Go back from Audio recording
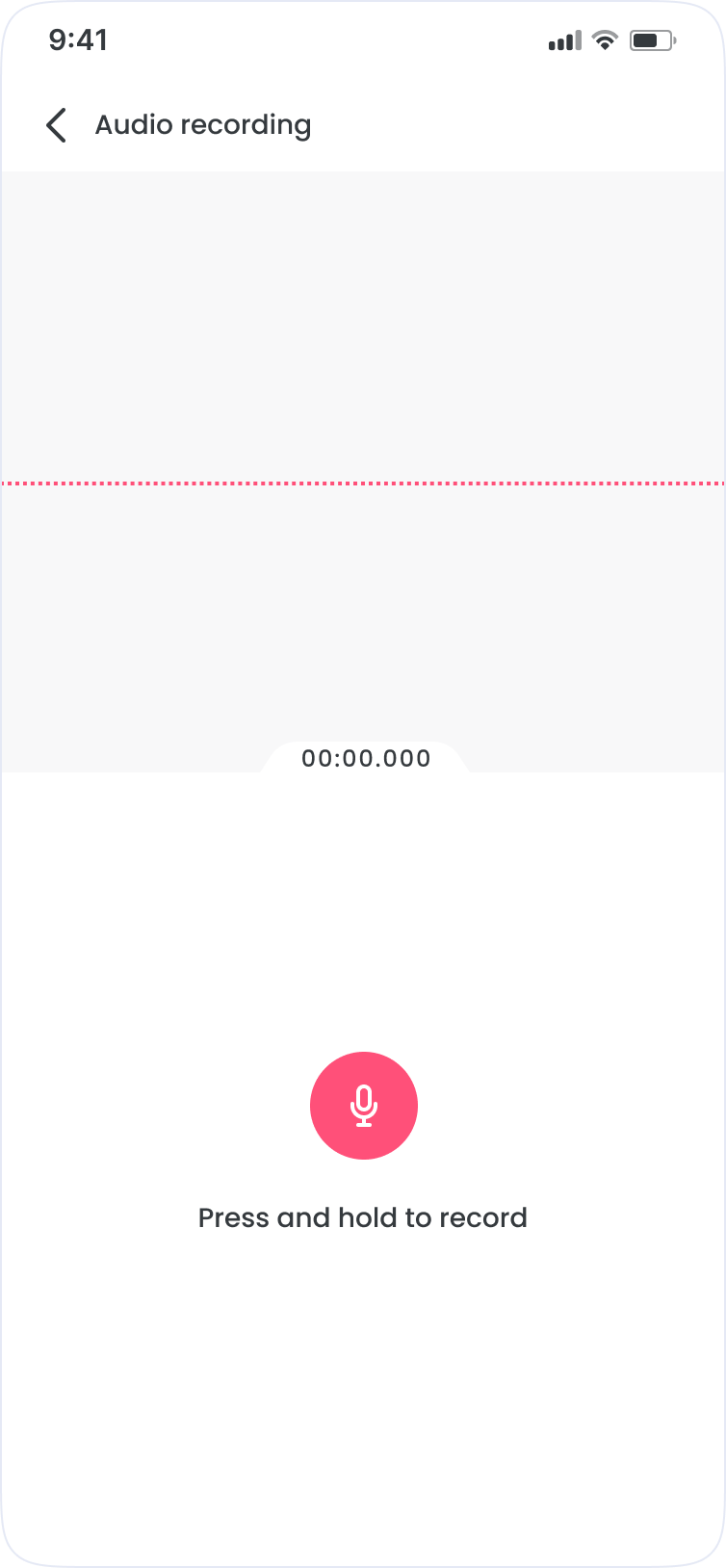This screenshot has height=1568, width=726. pyautogui.click(x=57, y=125)
